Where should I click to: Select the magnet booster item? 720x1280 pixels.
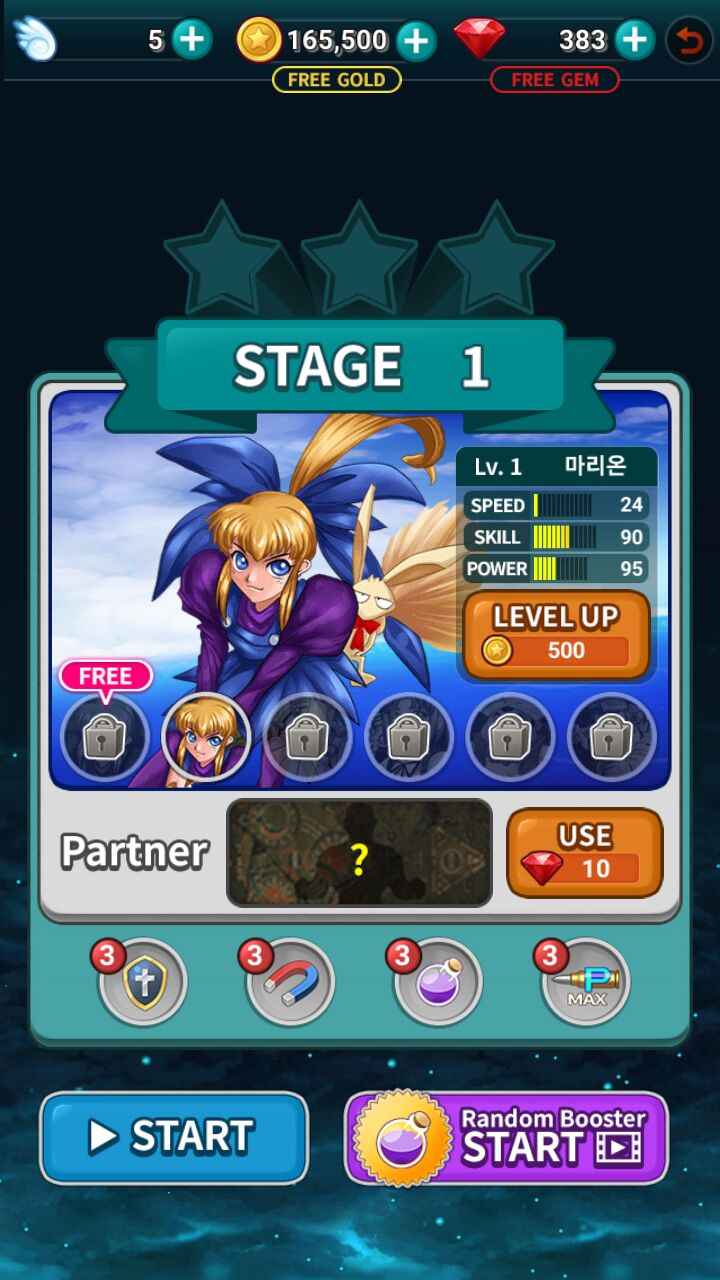click(290, 982)
